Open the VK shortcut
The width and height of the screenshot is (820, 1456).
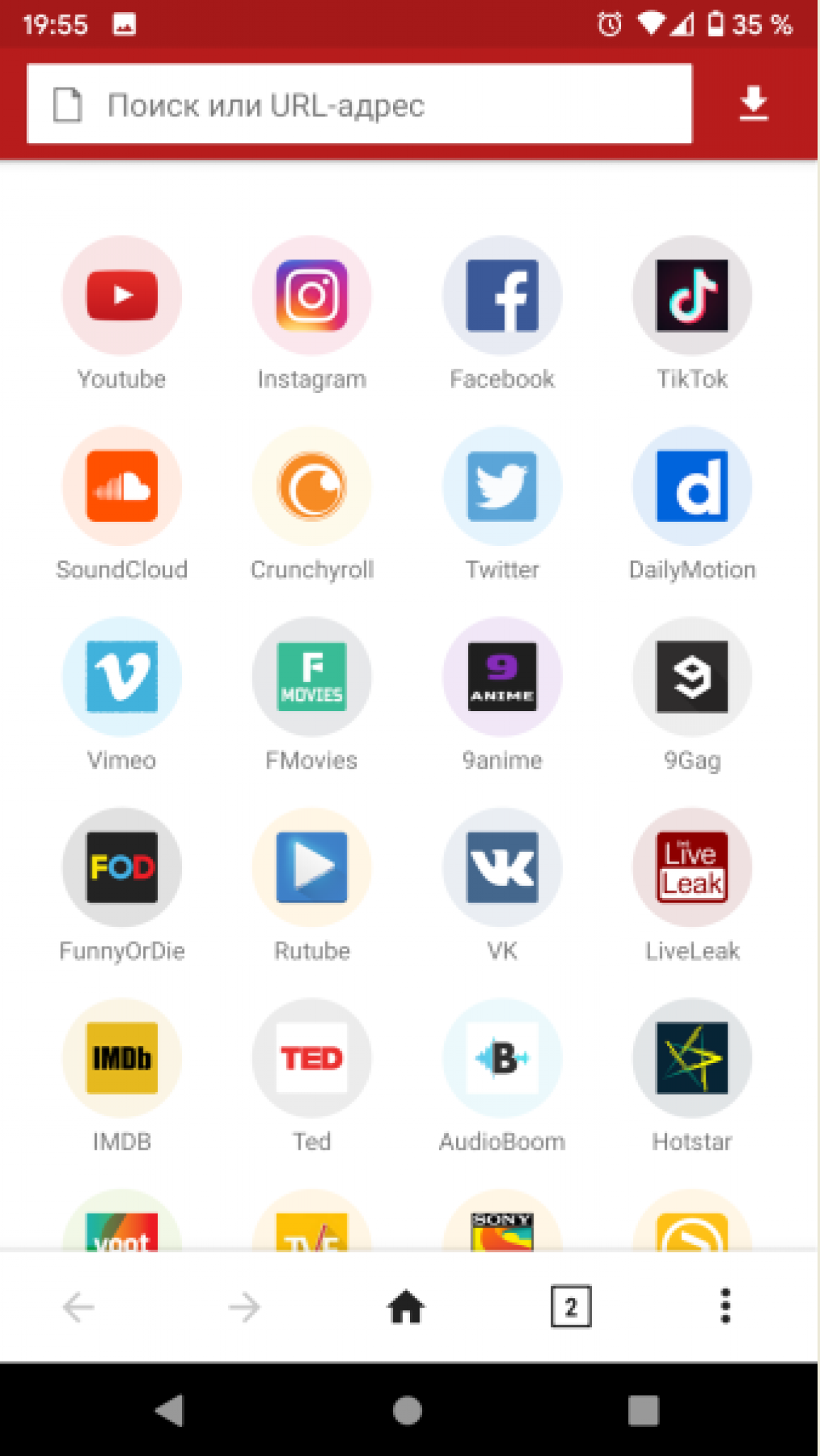(x=502, y=867)
